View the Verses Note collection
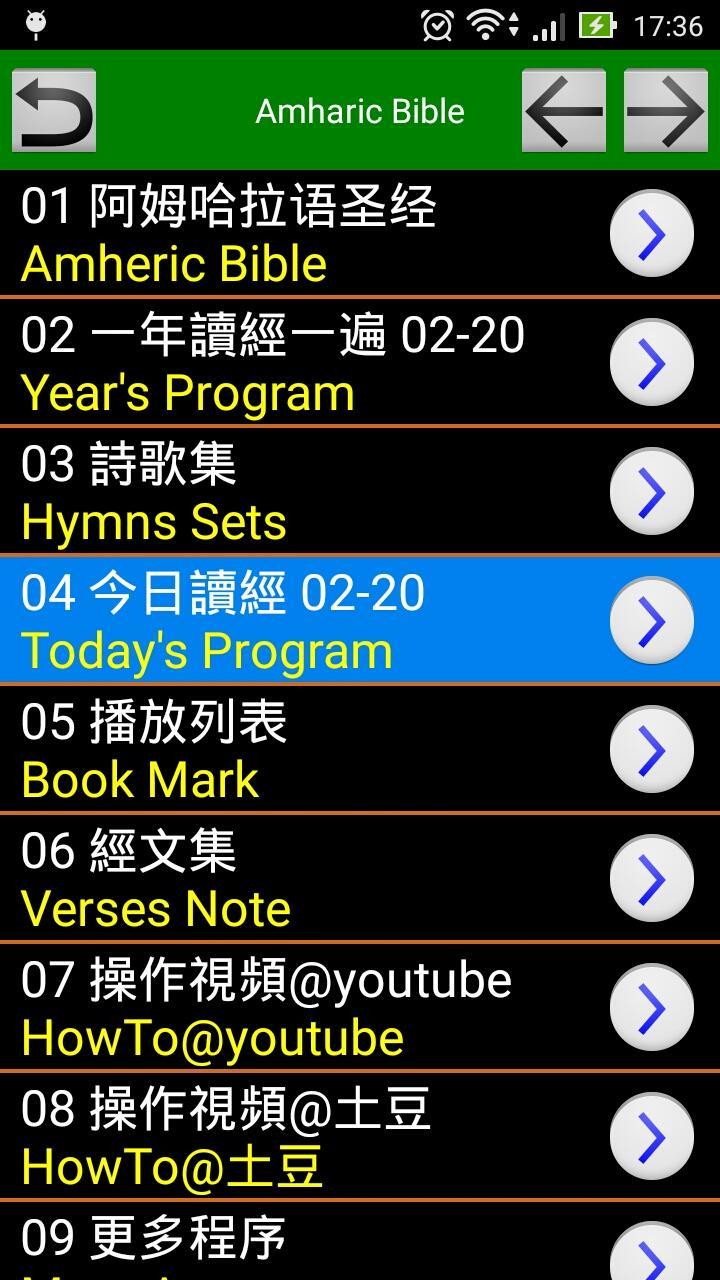This screenshot has height=1280, width=720. [300, 879]
